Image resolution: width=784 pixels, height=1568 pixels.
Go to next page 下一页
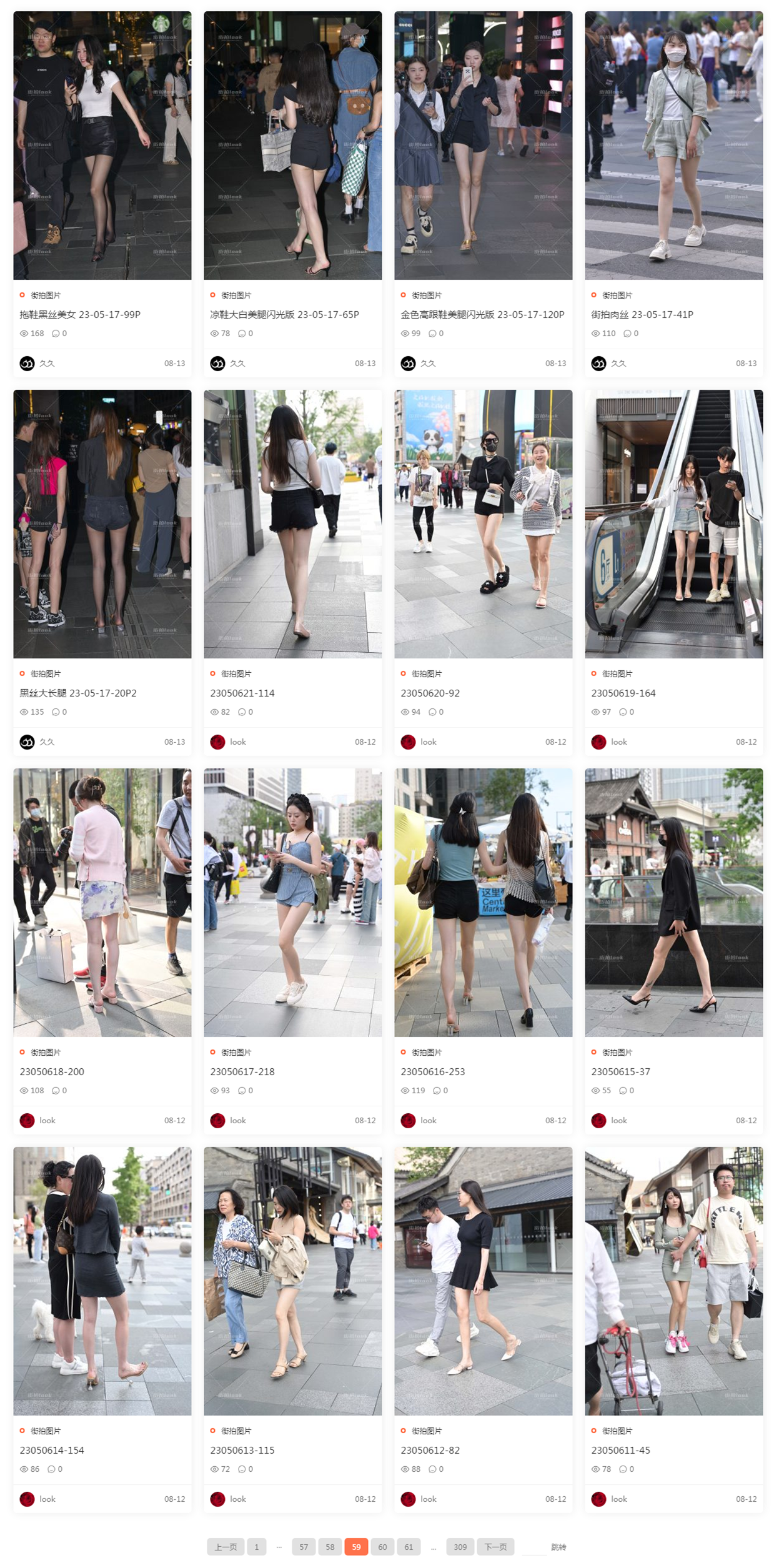point(495,1547)
